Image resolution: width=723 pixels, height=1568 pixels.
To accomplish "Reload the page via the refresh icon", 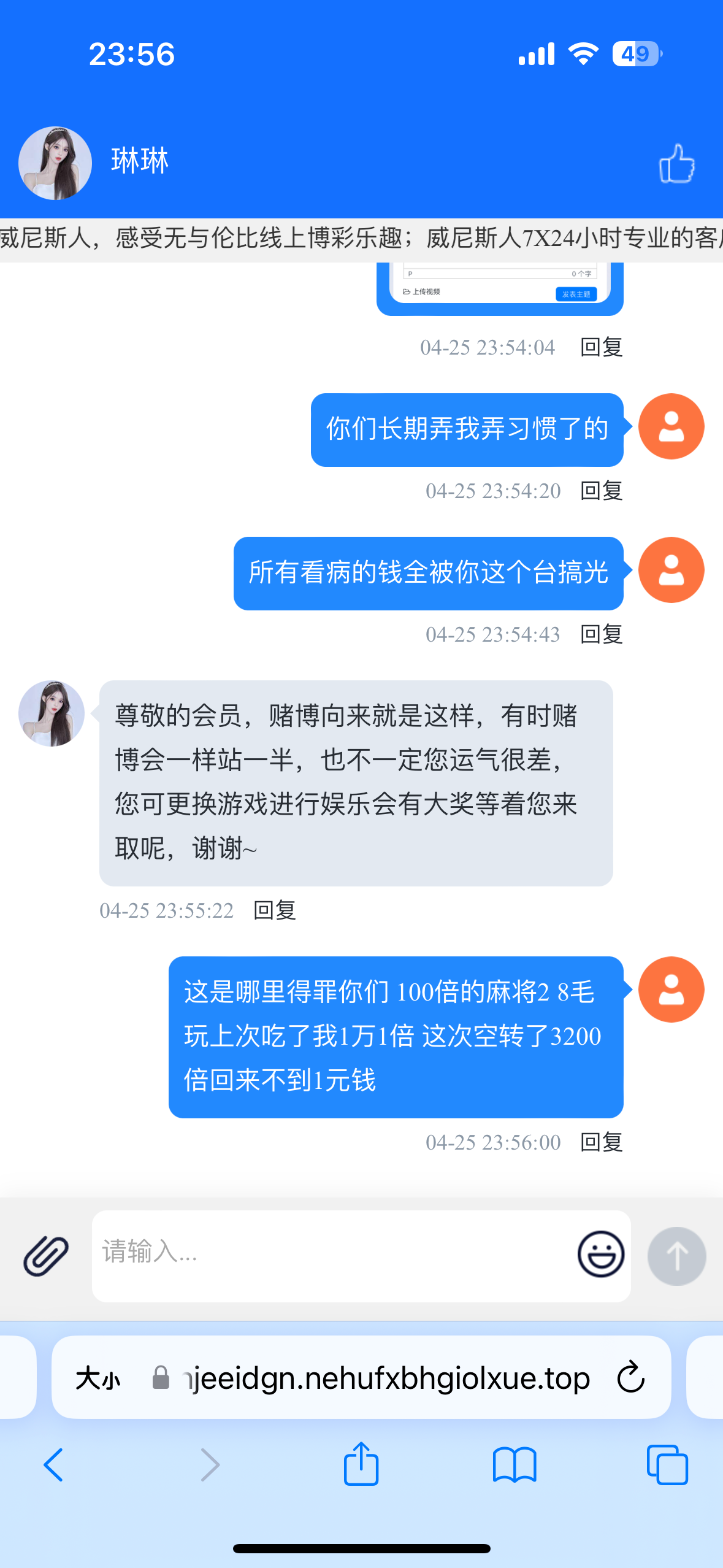I will pyautogui.click(x=629, y=1377).
